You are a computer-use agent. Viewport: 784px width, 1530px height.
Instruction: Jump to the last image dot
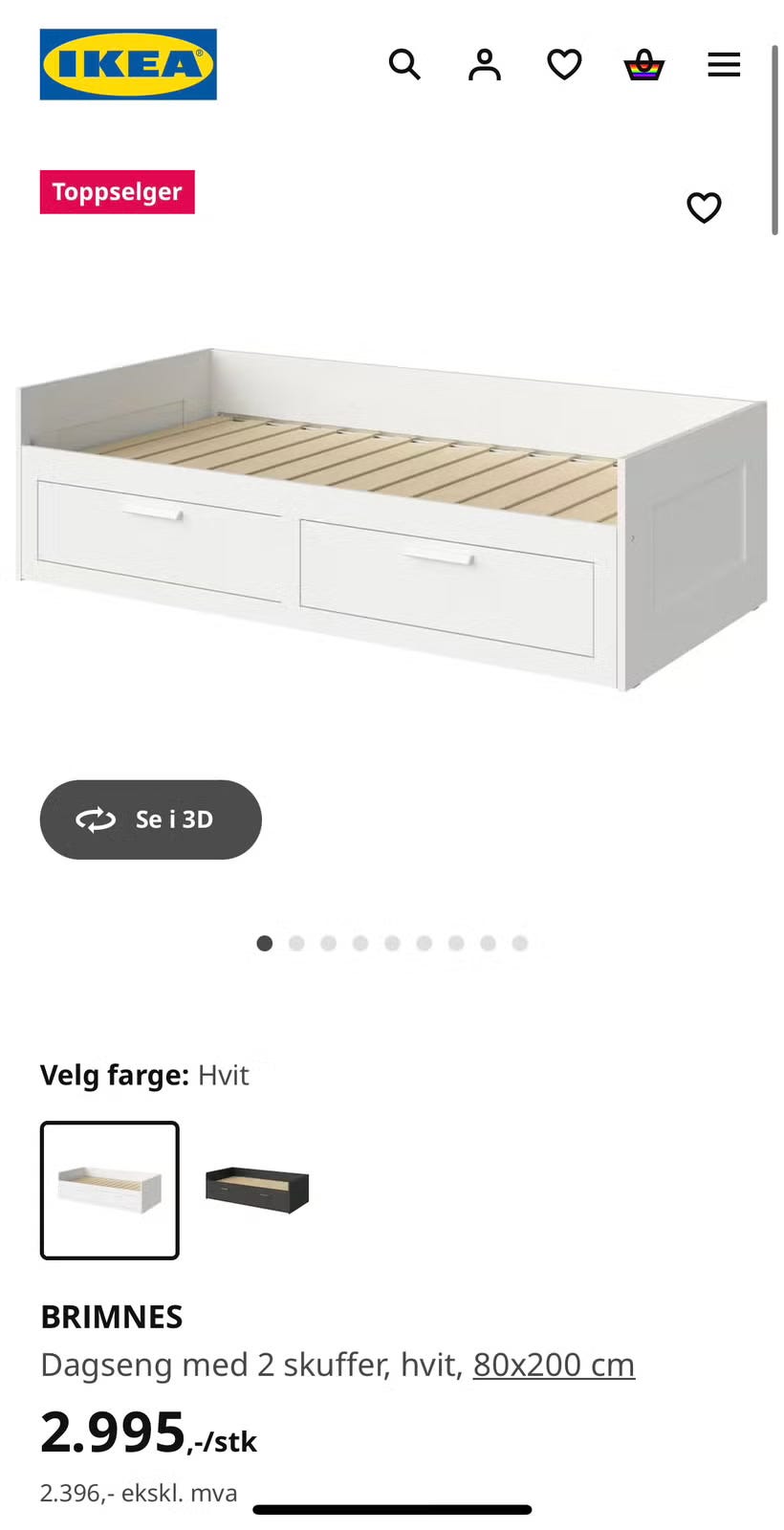pyautogui.click(x=520, y=944)
